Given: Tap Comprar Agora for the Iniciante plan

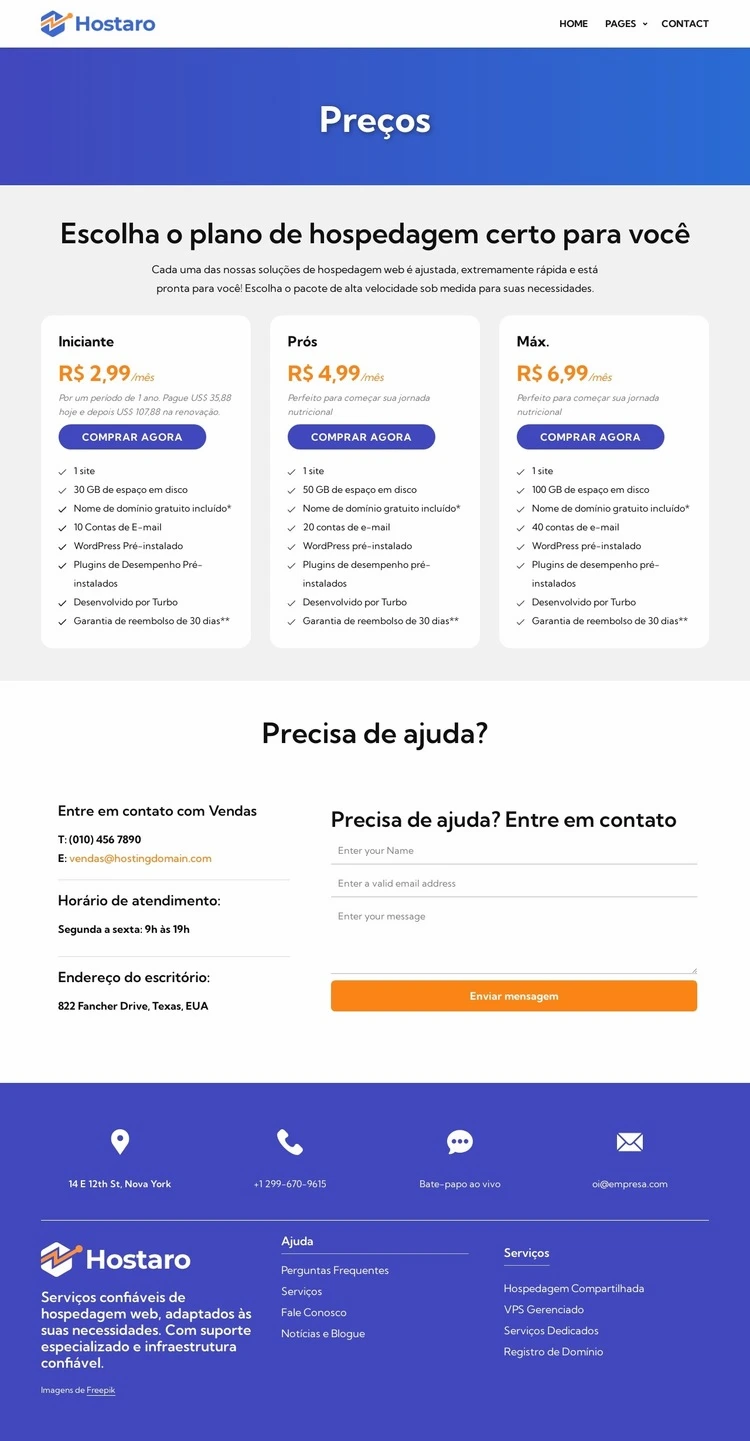Looking at the screenshot, I should [x=132, y=437].
